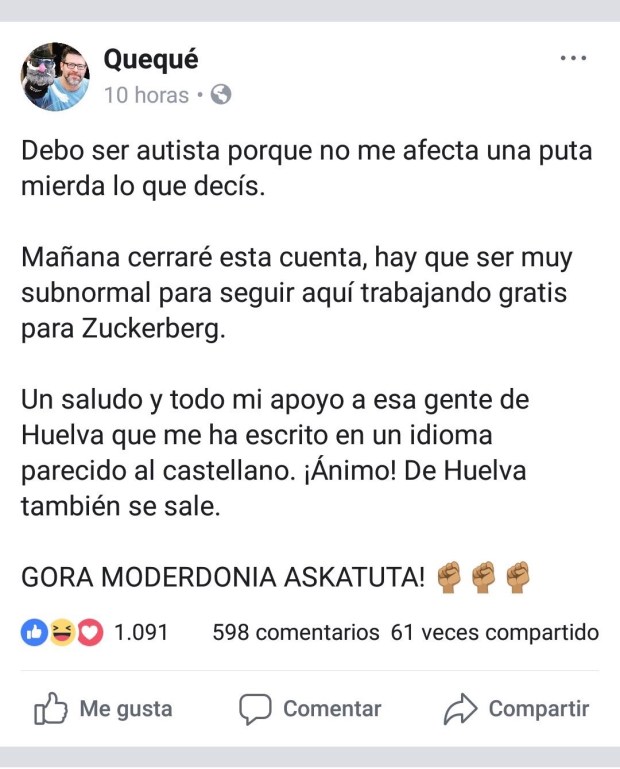Open the 10 horas post timestamp

click(x=146, y=95)
